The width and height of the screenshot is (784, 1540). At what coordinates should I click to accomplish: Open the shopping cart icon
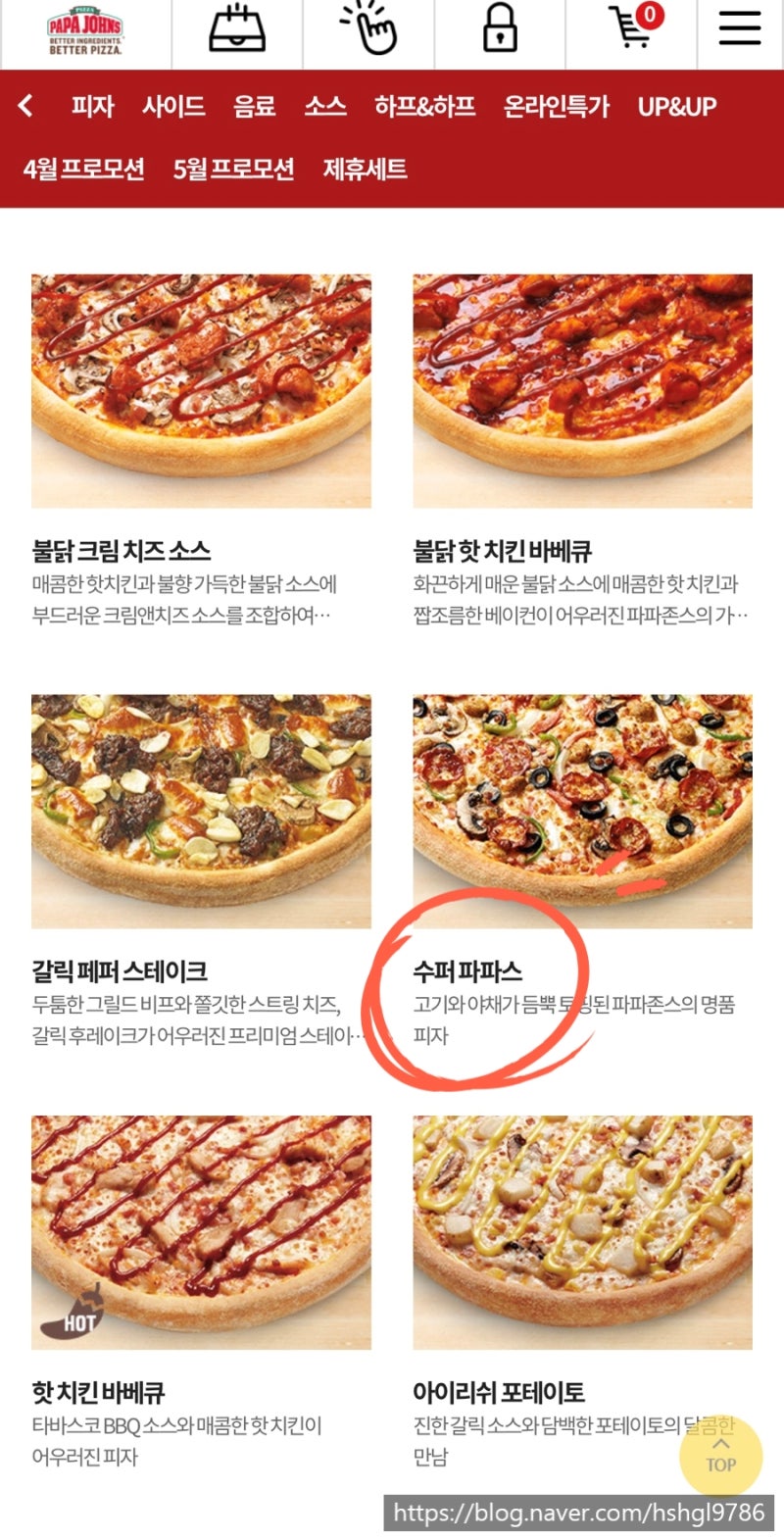pyautogui.click(x=631, y=29)
